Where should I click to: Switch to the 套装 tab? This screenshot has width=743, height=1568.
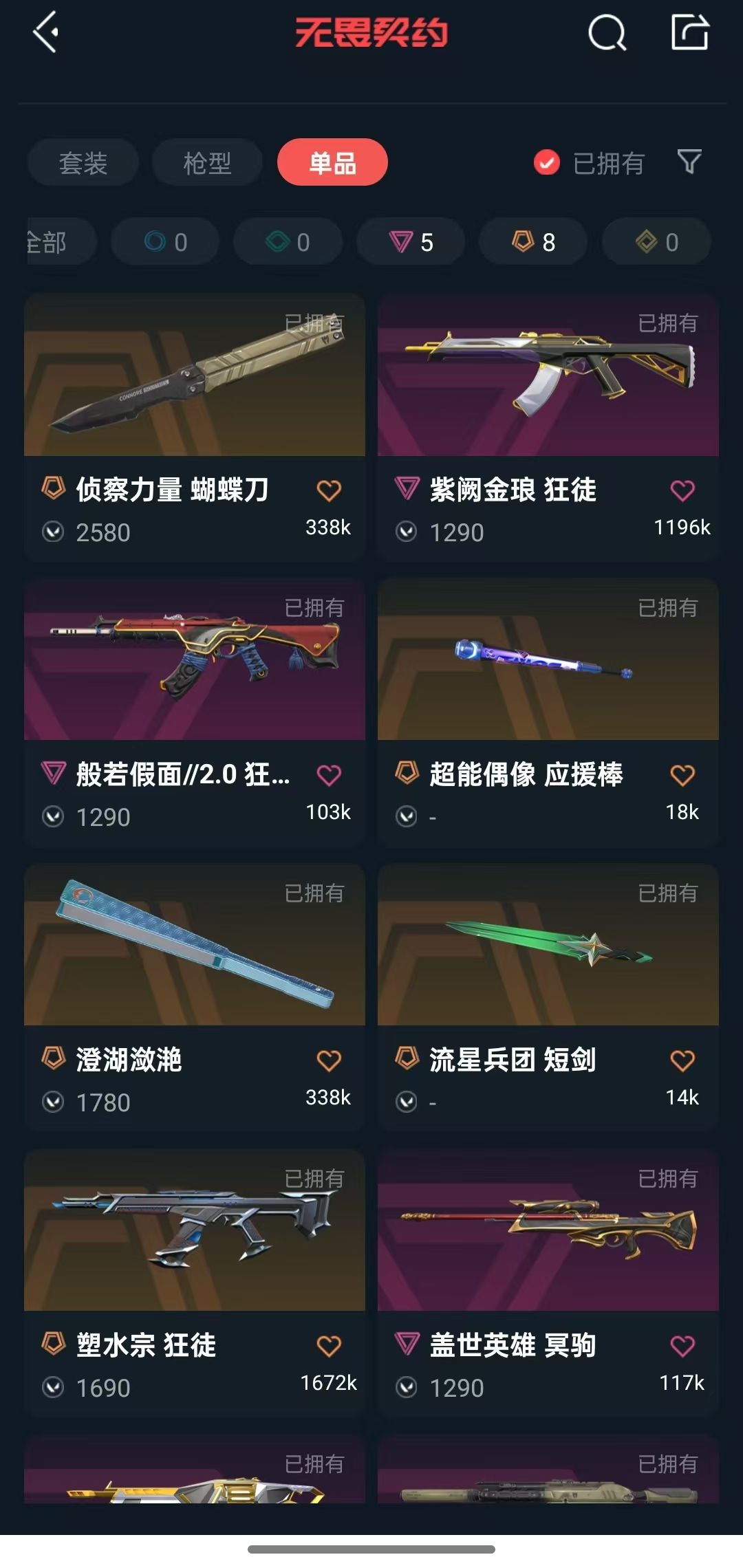[83, 162]
